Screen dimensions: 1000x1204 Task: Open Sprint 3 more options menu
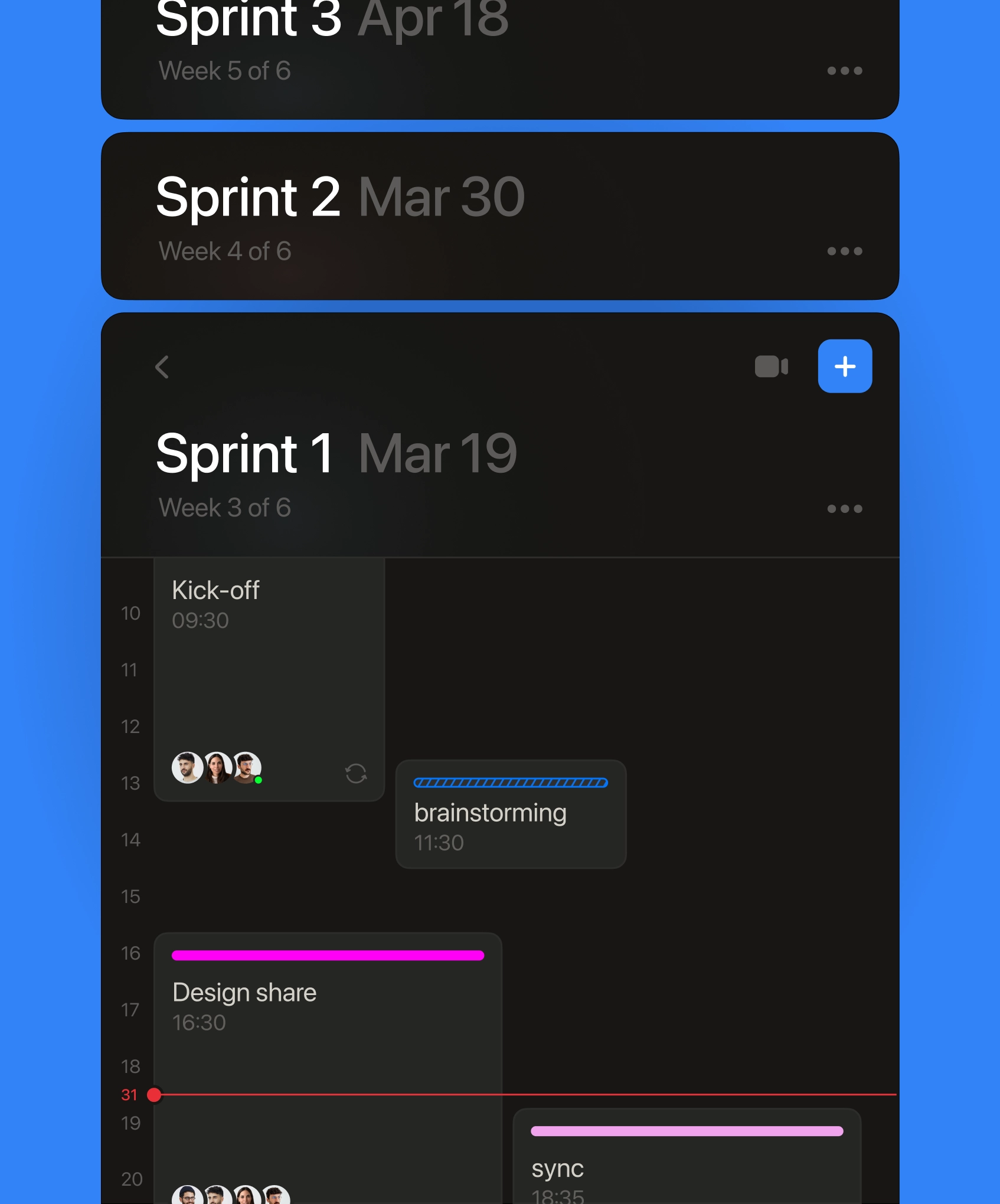click(x=845, y=71)
